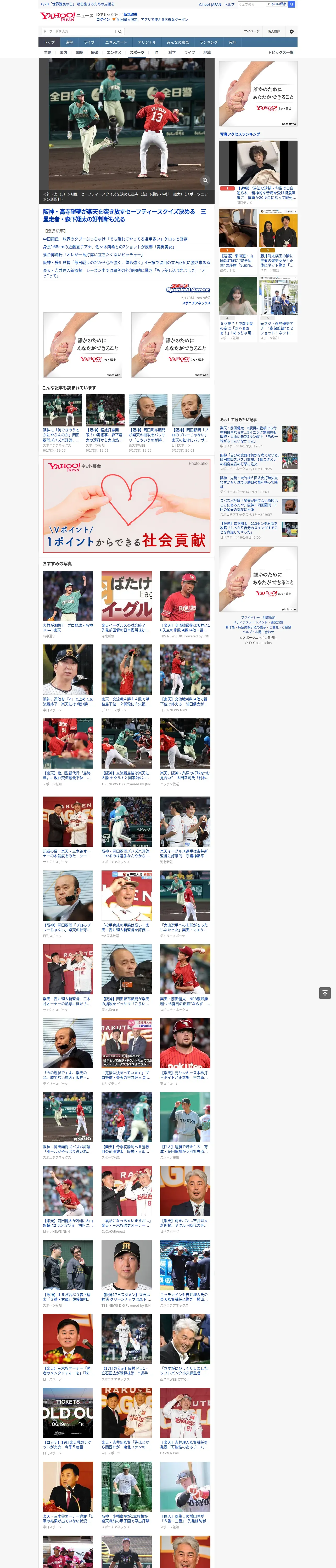
Task: Switch to the 速報 tab
Action: tap(69, 43)
